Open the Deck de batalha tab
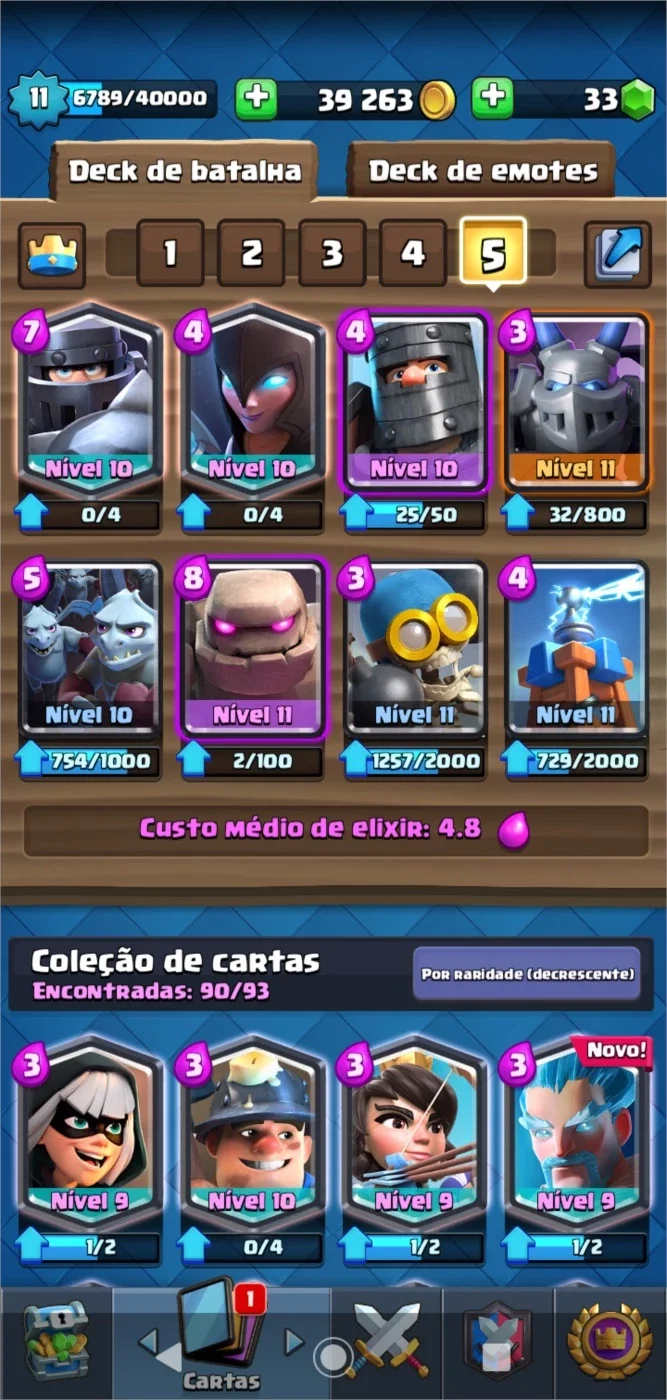Image resolution: width=667 pixels, height=1400 pixels. tap(184, 171)
